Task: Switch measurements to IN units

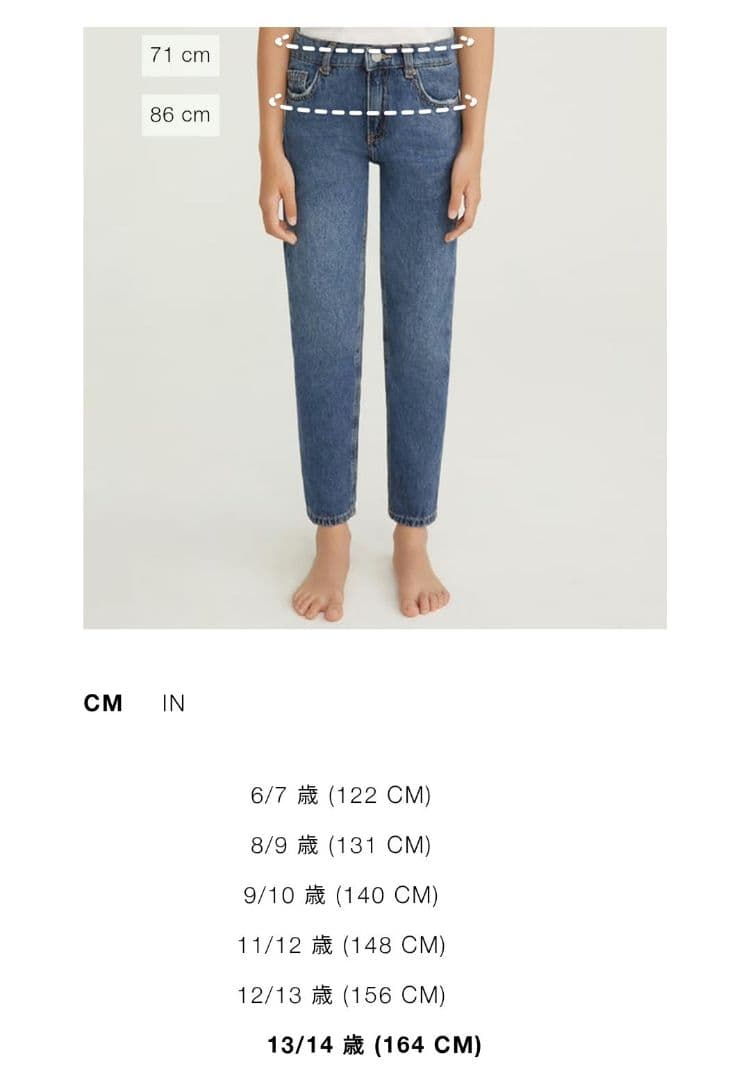Action: (173, 703)
